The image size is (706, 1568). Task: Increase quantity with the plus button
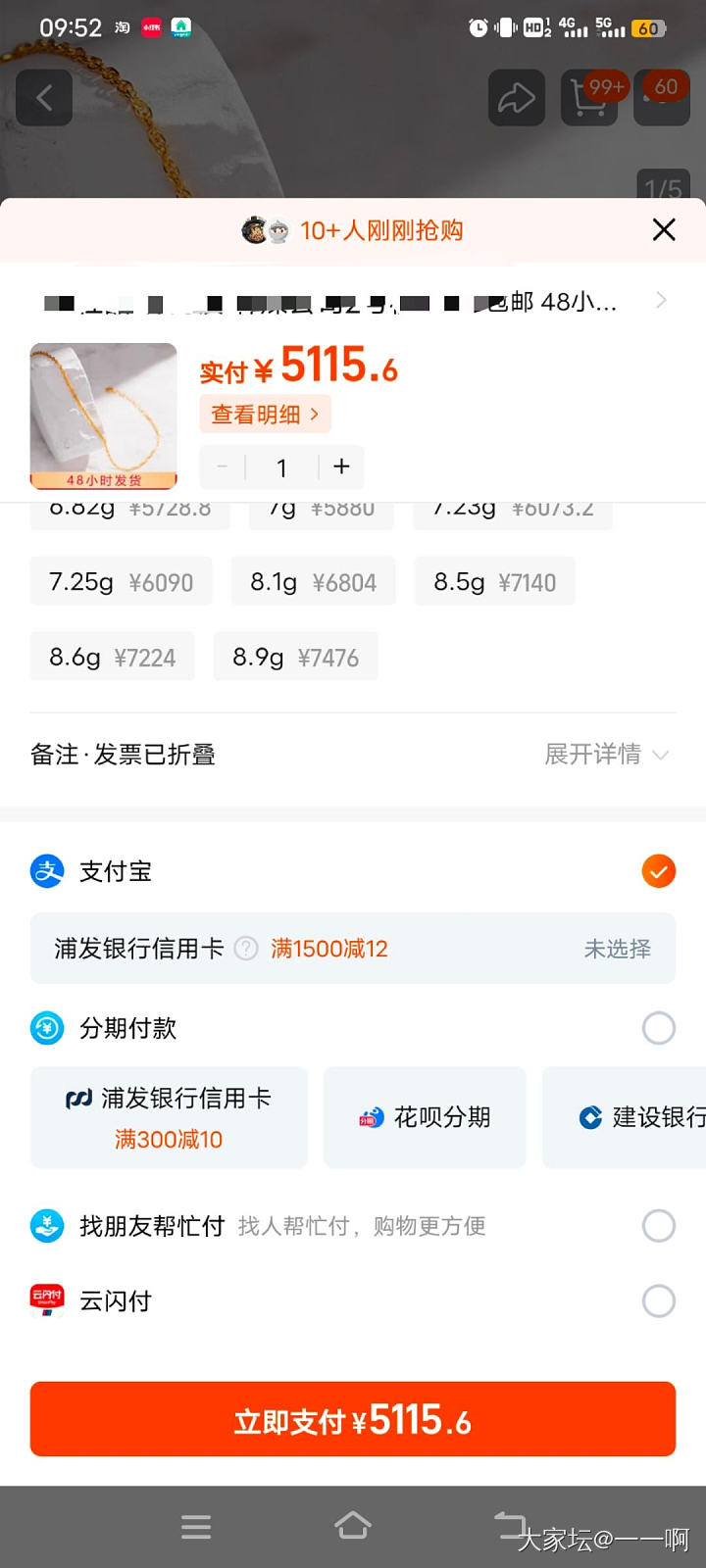coord(341,467)
